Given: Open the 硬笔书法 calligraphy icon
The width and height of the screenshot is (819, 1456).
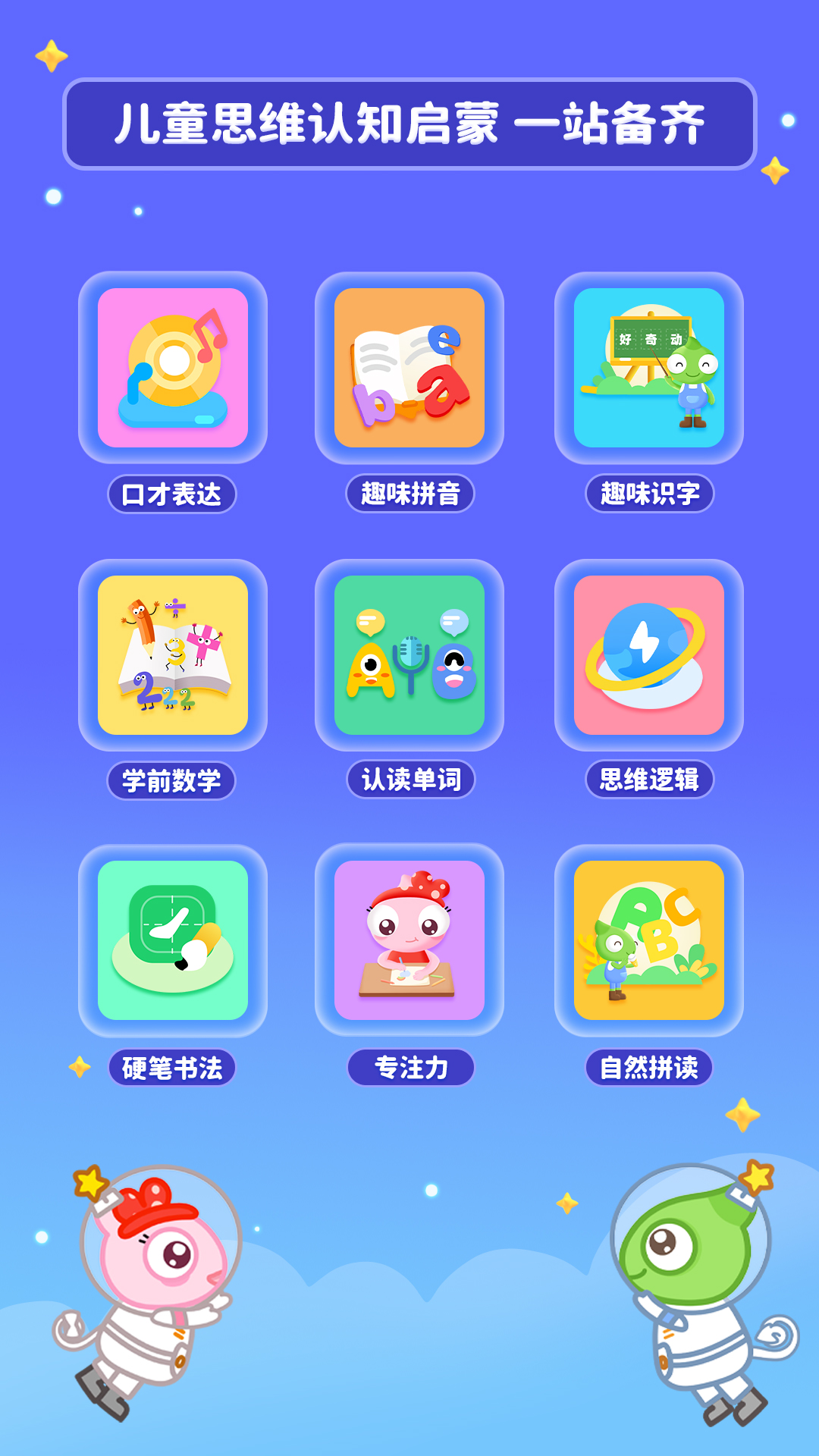Looking at the screenshot, I should [174, 940].
